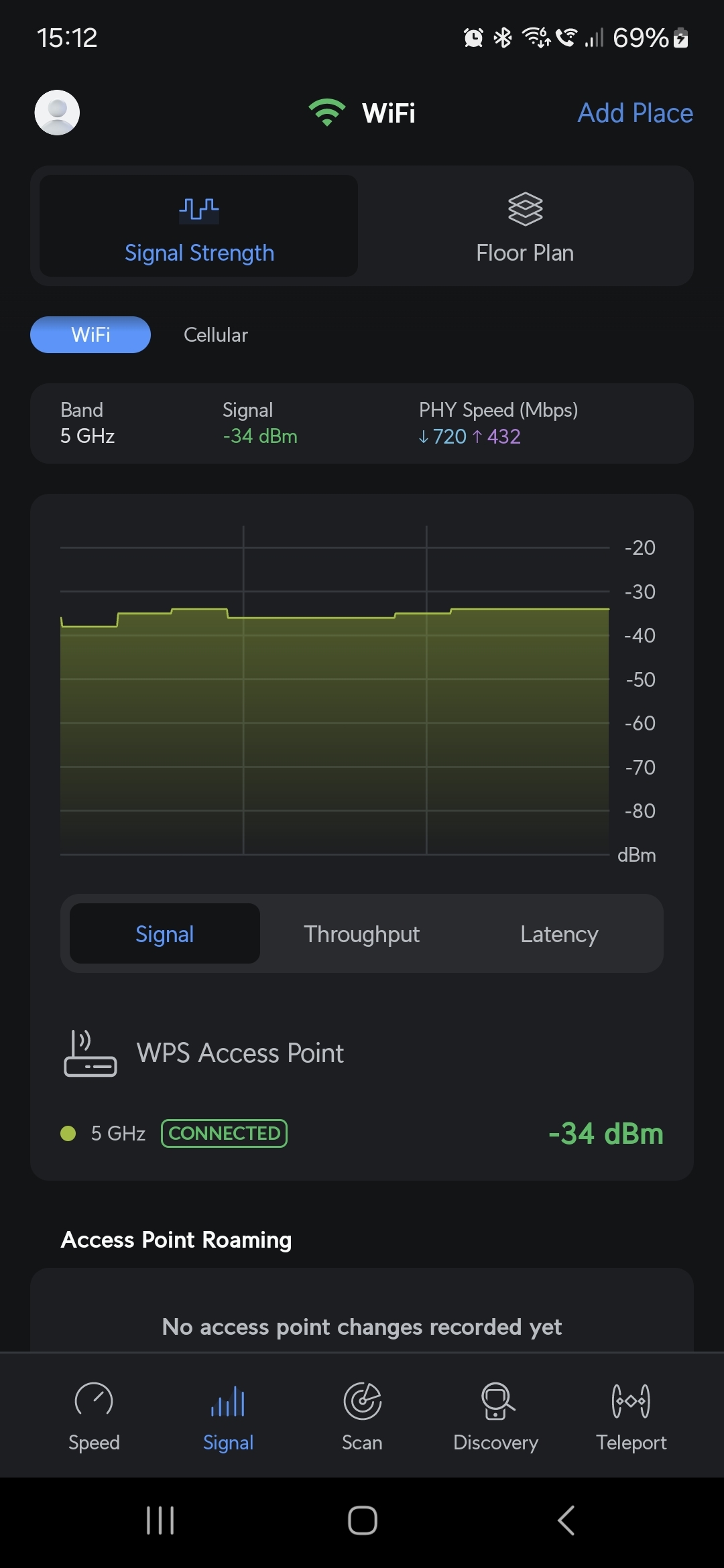Open the profile avatar
This screenshot has width=724, height=1568.
point(57,113)
